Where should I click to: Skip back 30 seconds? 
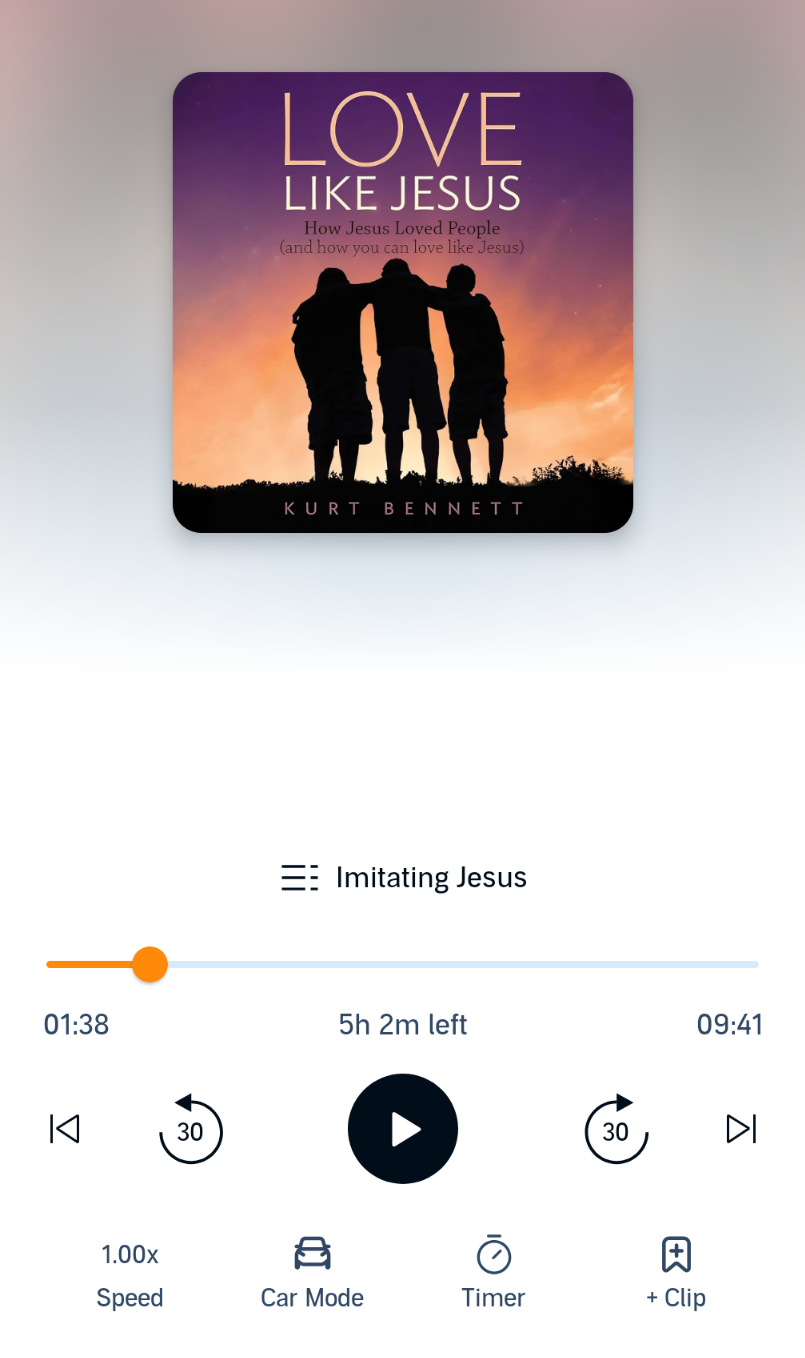[190, 1129]
